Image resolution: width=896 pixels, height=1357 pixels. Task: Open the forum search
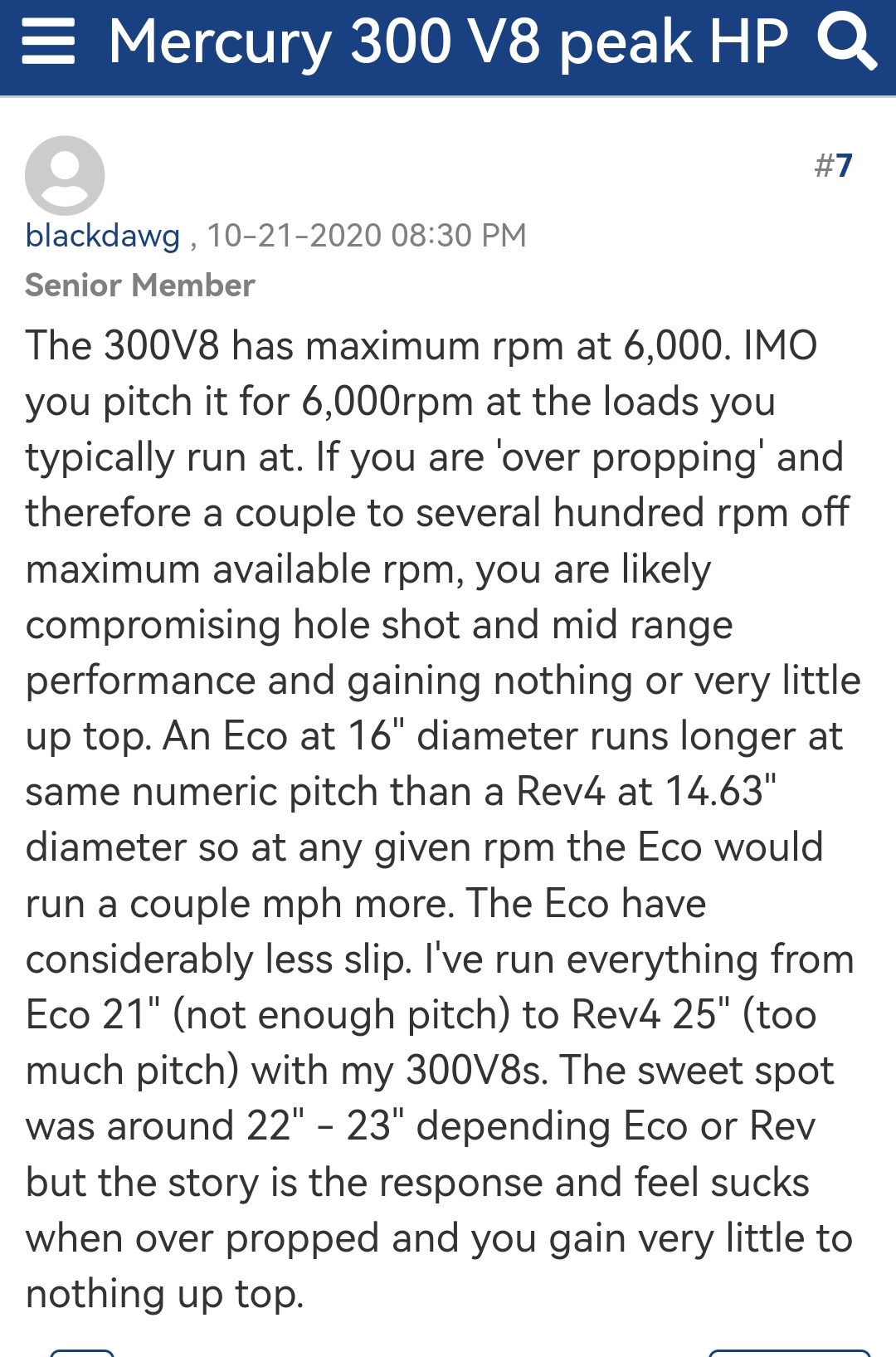coord(846,43)
